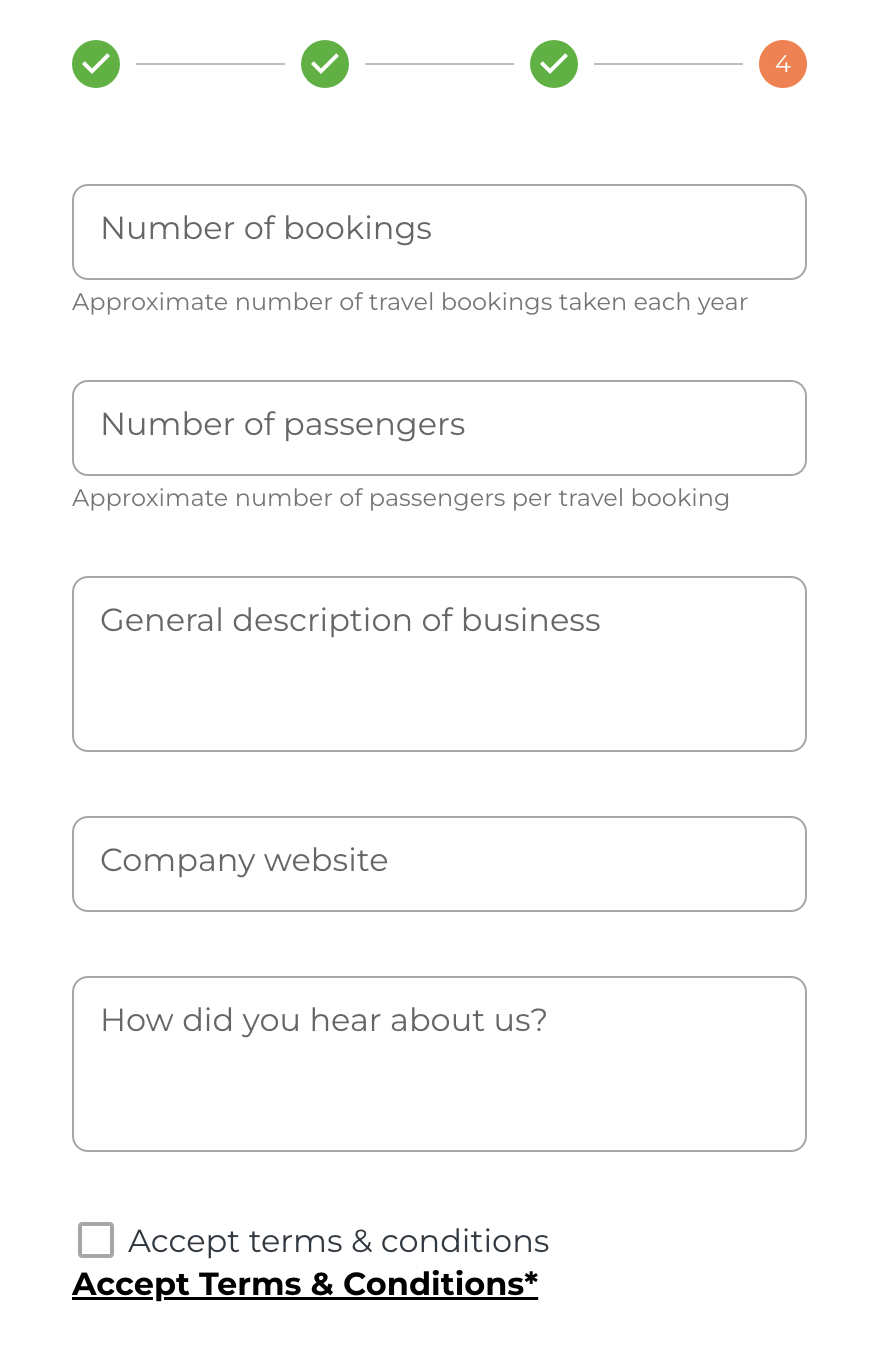Focus the General description of business box

(439, 664)
